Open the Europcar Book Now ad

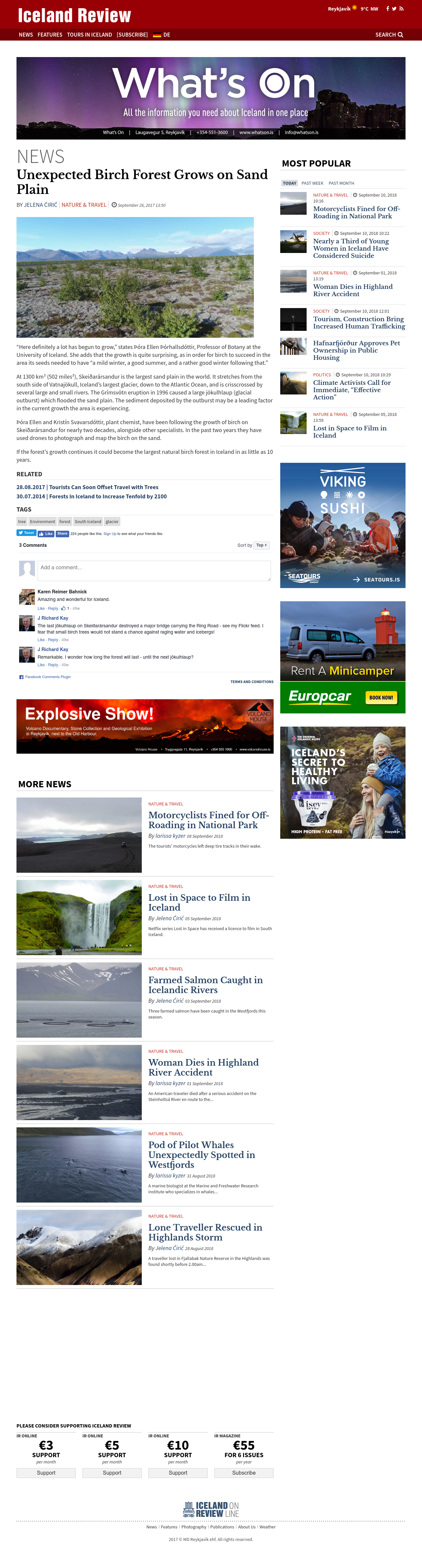[x=381, y=698]
